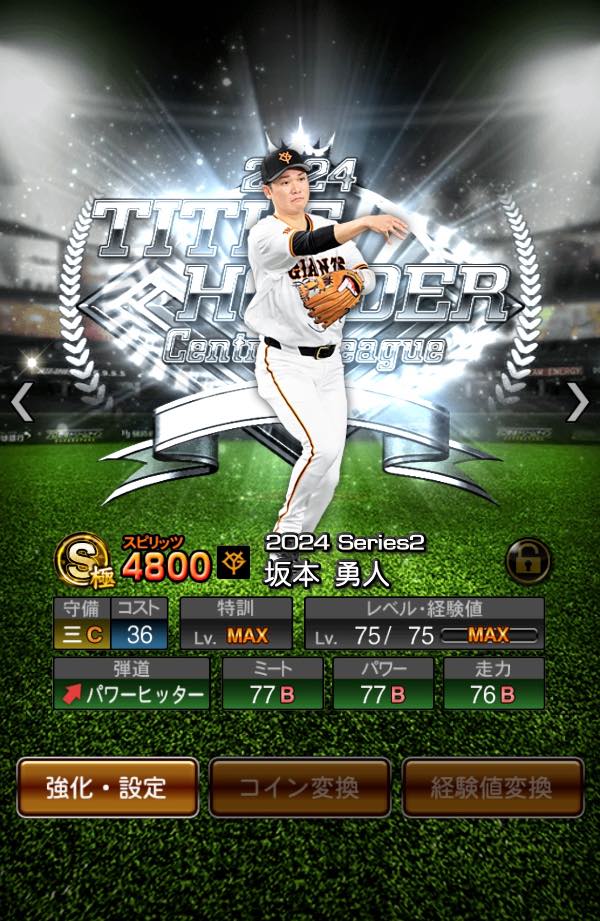Tap the コイン変換 button
600x921 pixels.
[x=299, y=787]
